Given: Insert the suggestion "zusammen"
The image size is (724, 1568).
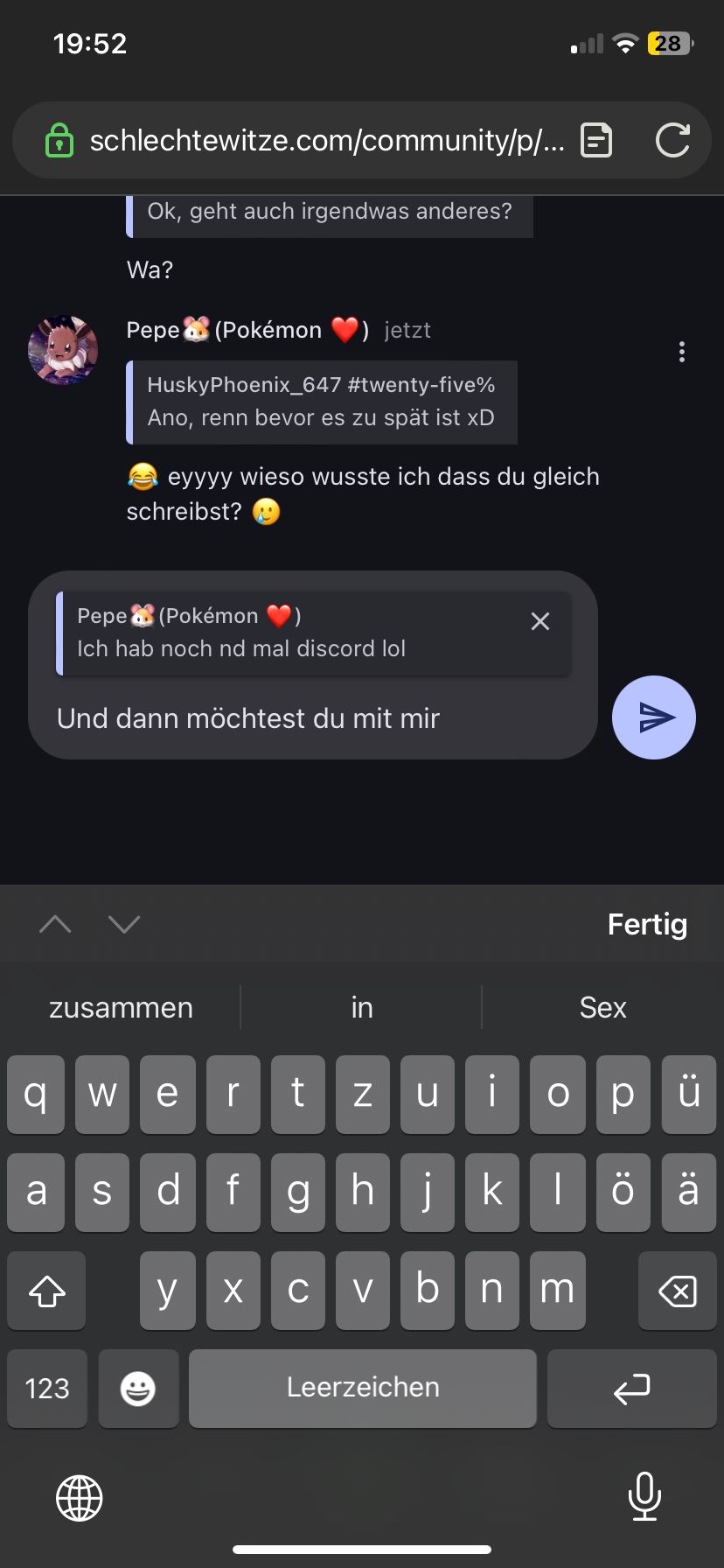Looking at the screenshot, I should point(121,1007).
